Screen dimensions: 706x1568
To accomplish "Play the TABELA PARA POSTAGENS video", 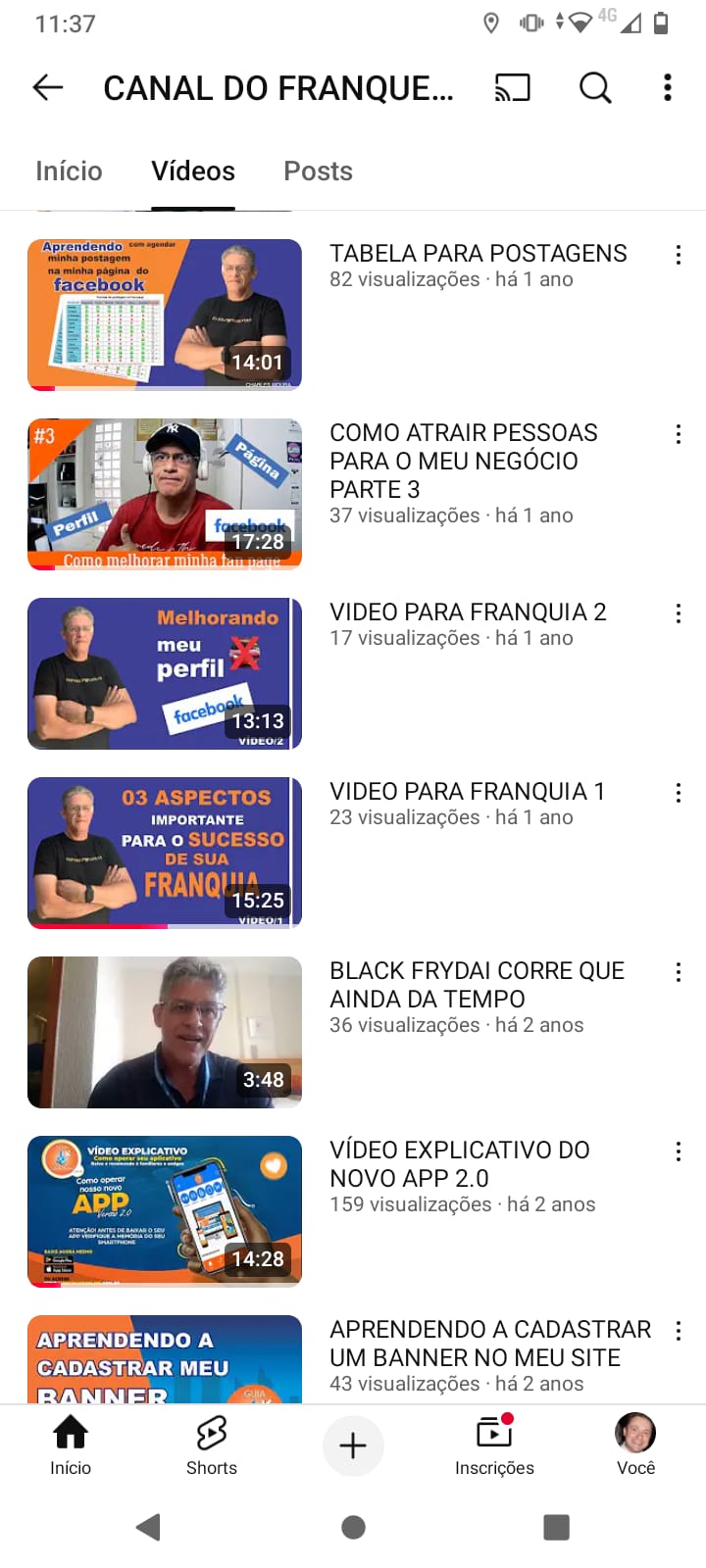I will (x=165, y=315).
